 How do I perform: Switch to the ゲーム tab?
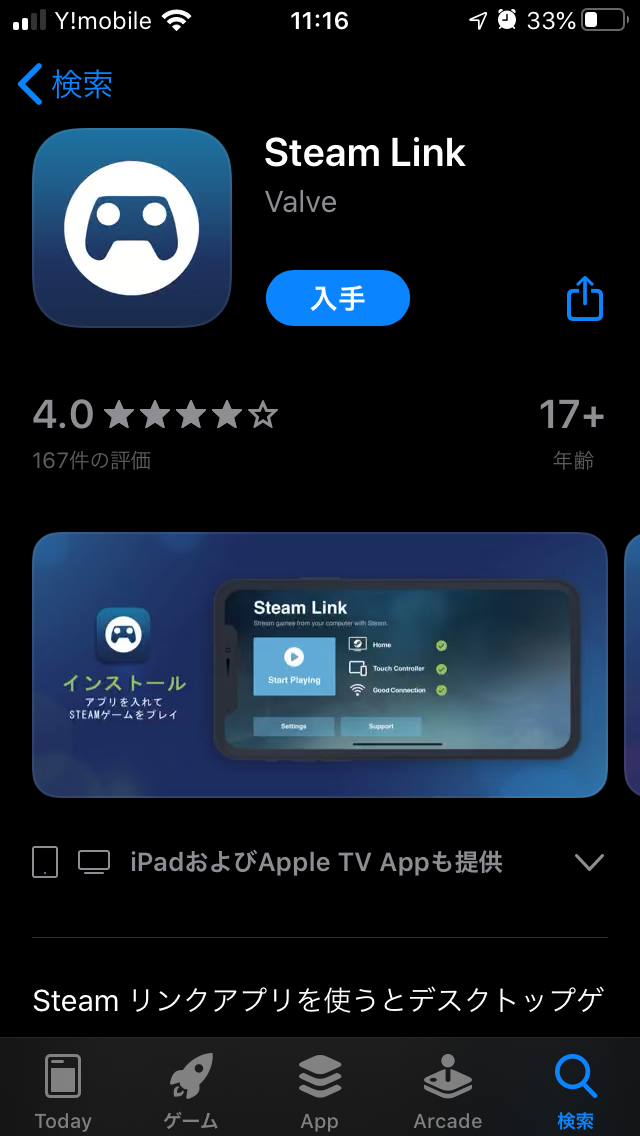pos(191,1090)
